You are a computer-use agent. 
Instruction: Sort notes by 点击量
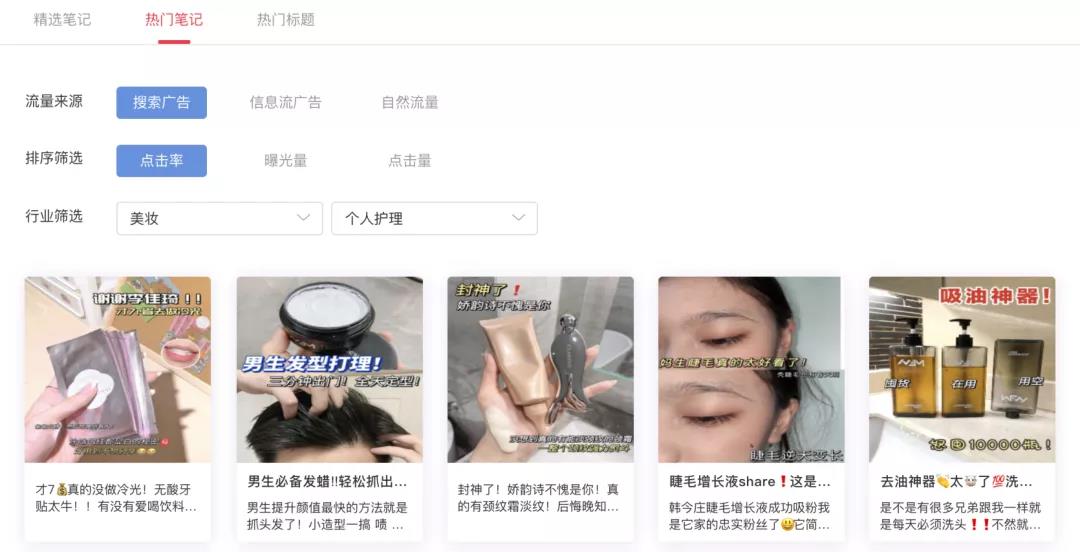(409, 160)
